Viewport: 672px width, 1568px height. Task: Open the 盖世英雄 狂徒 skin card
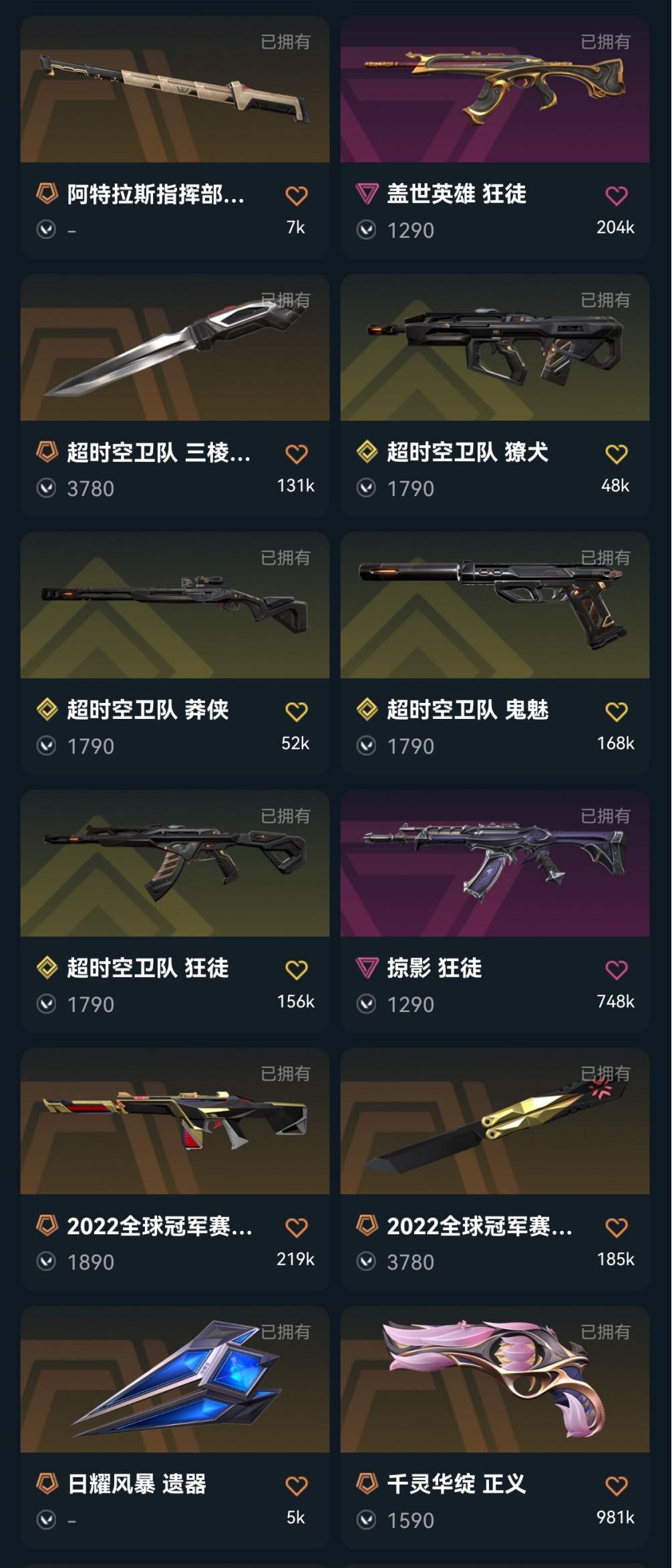tap(494, 90)
